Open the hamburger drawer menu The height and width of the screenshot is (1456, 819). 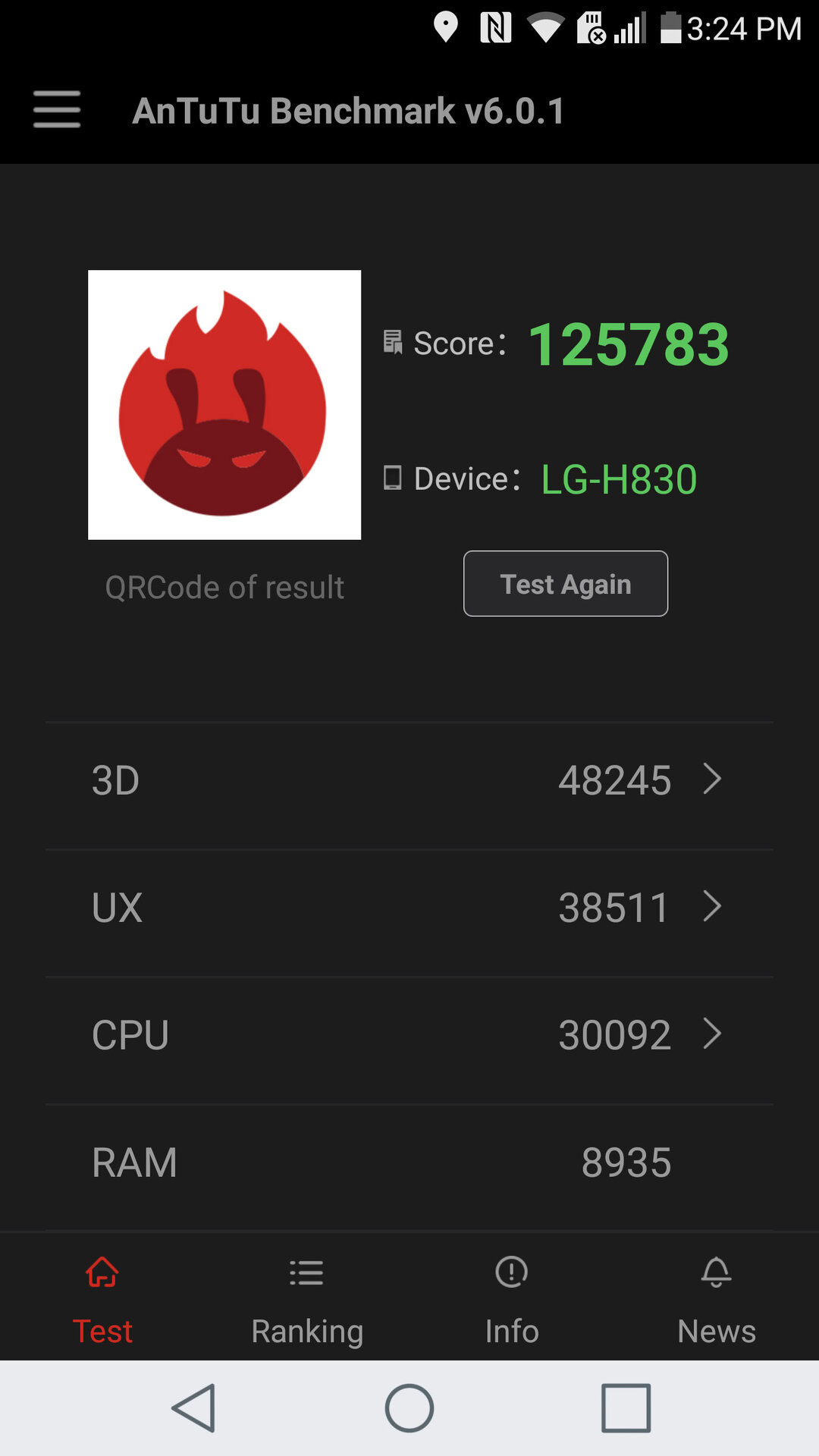click(57, 109)
